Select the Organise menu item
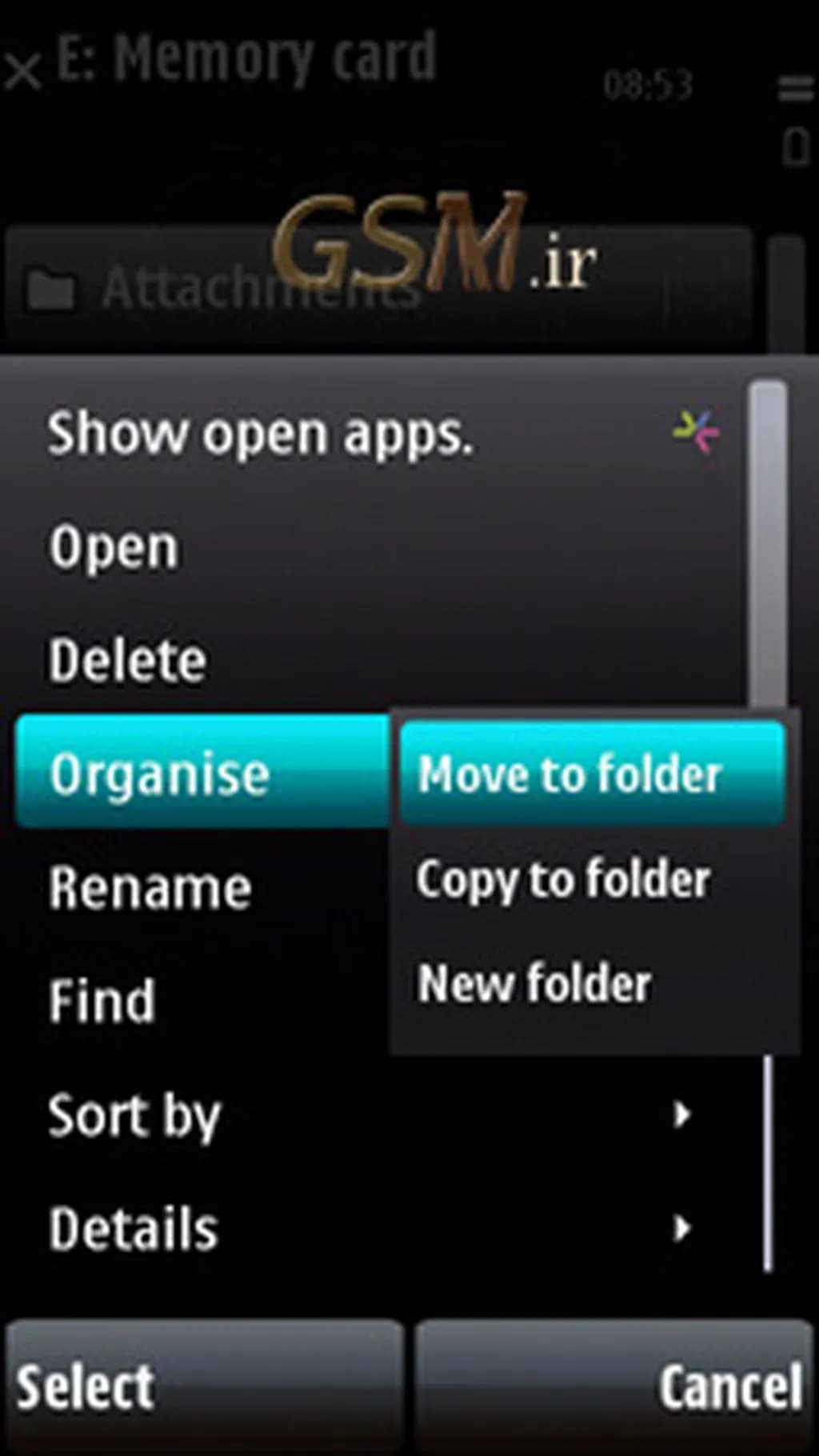819x1456 pixels. pos(160,774)
